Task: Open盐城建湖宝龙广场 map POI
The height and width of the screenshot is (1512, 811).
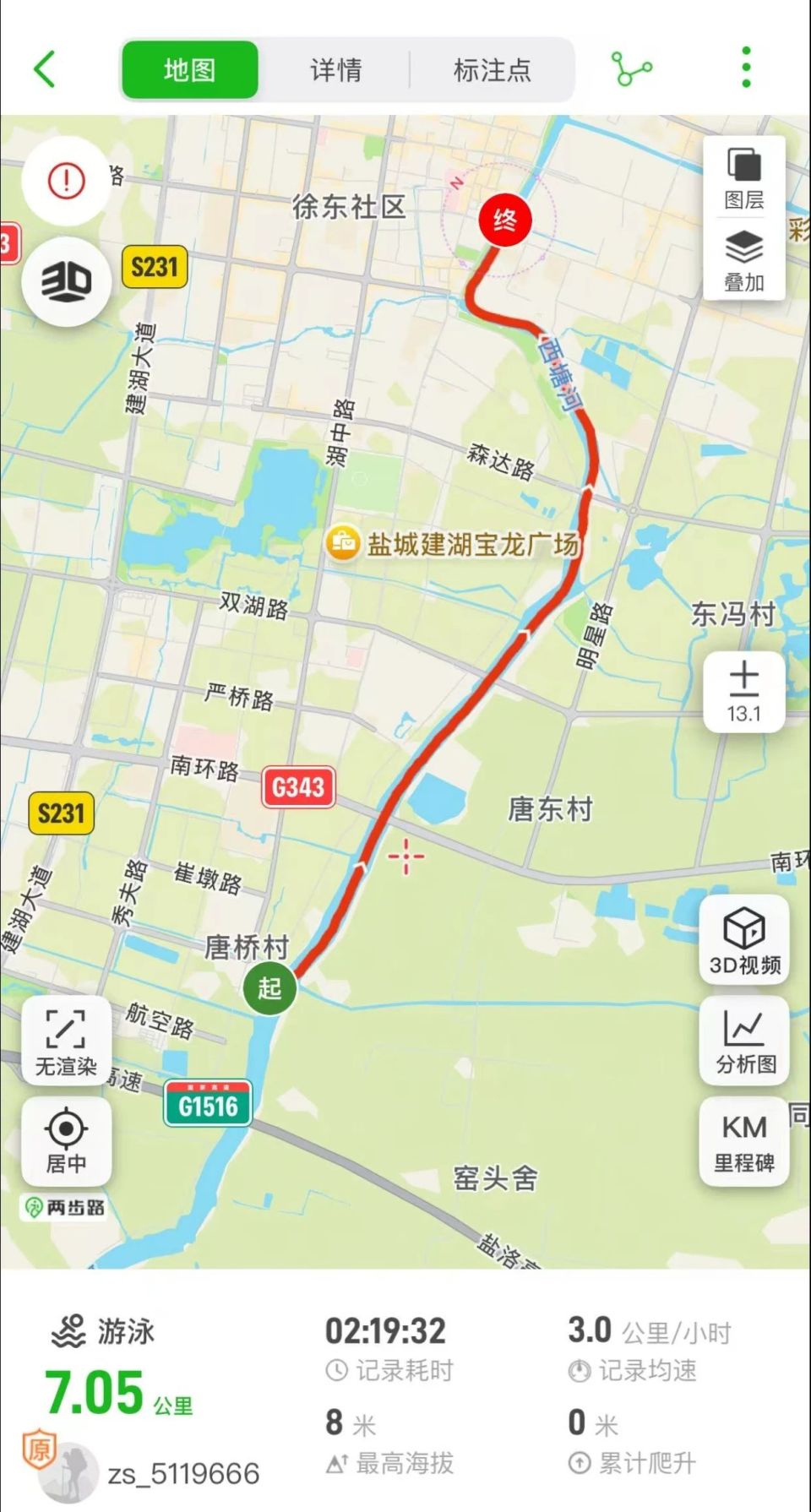Action: click(x=454, y=543)
